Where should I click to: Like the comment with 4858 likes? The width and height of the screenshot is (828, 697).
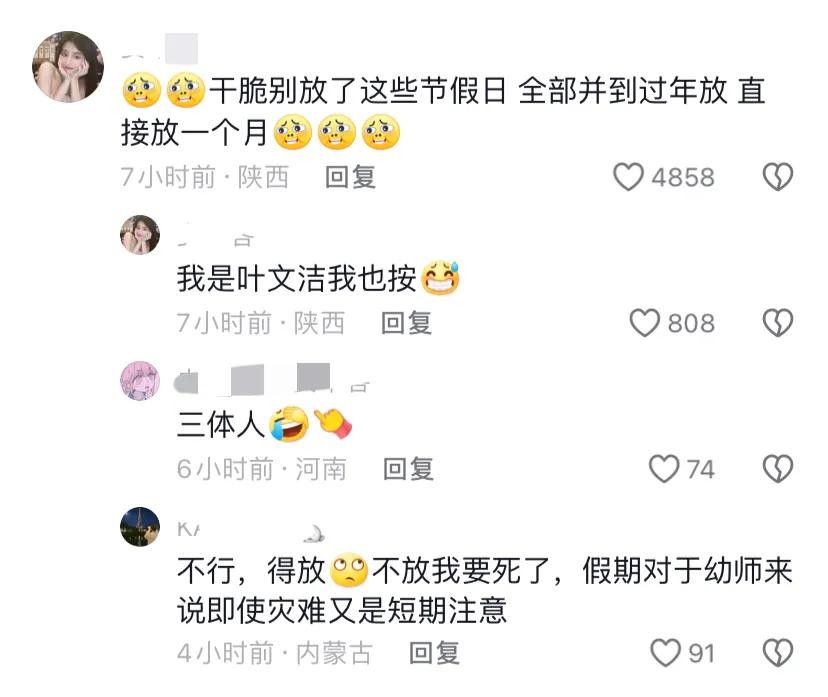(x=628, y=177)
